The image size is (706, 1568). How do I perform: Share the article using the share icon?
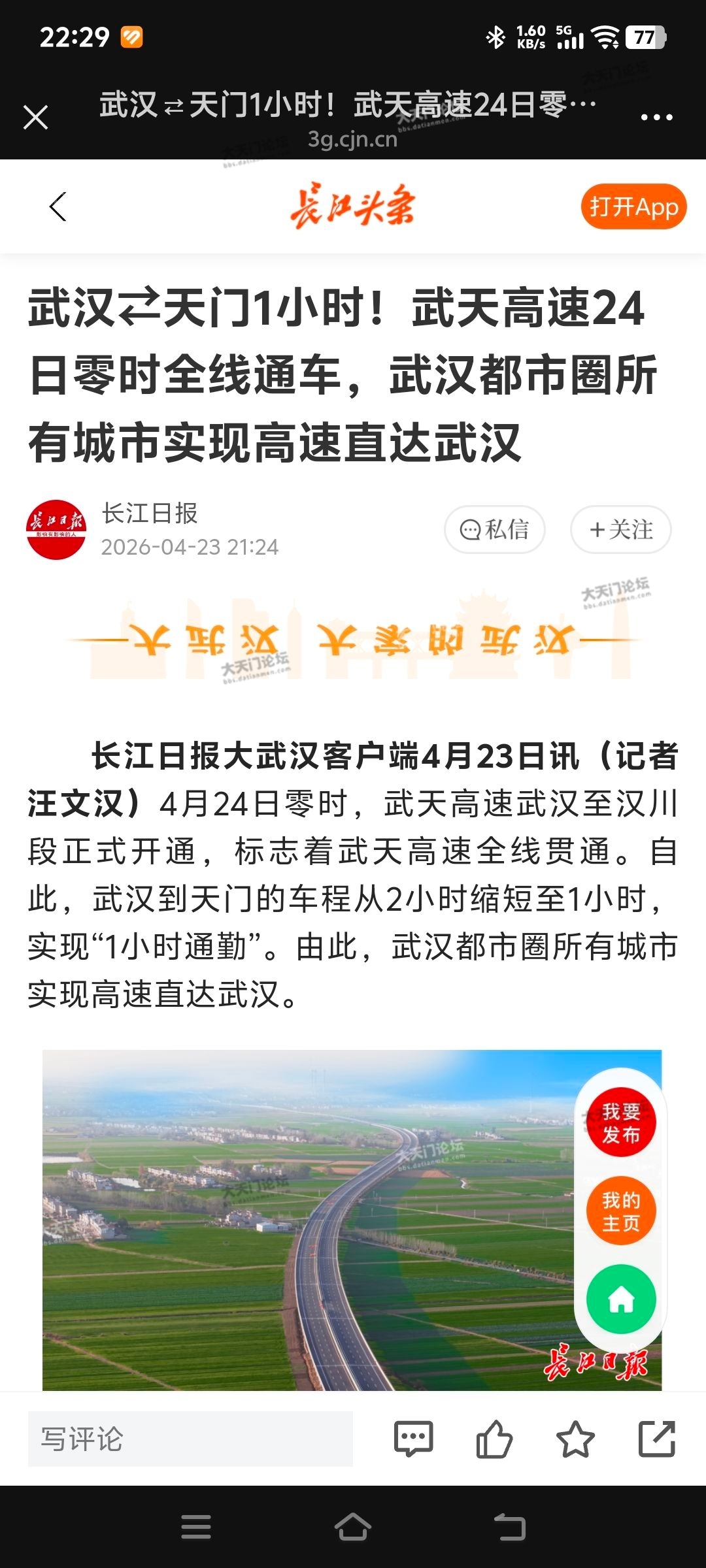click(x=656, y=1439)
